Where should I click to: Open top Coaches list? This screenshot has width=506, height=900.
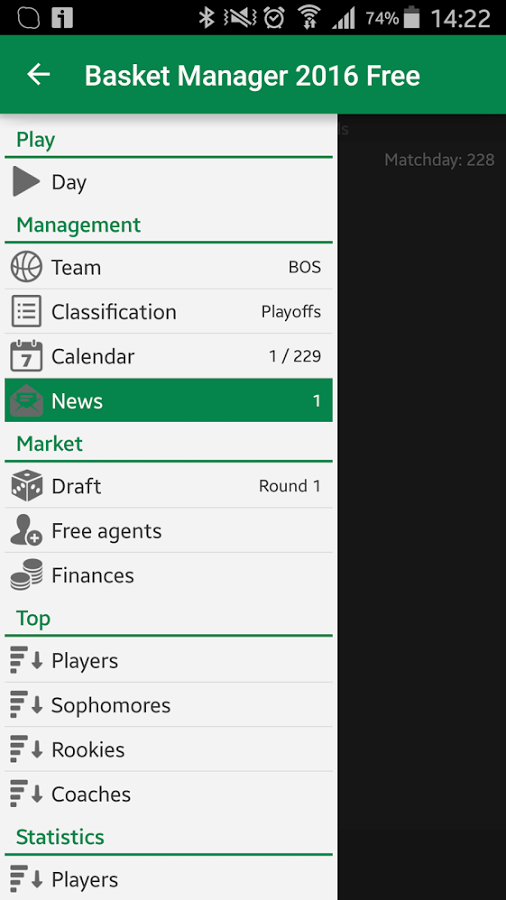pos(169,794)
